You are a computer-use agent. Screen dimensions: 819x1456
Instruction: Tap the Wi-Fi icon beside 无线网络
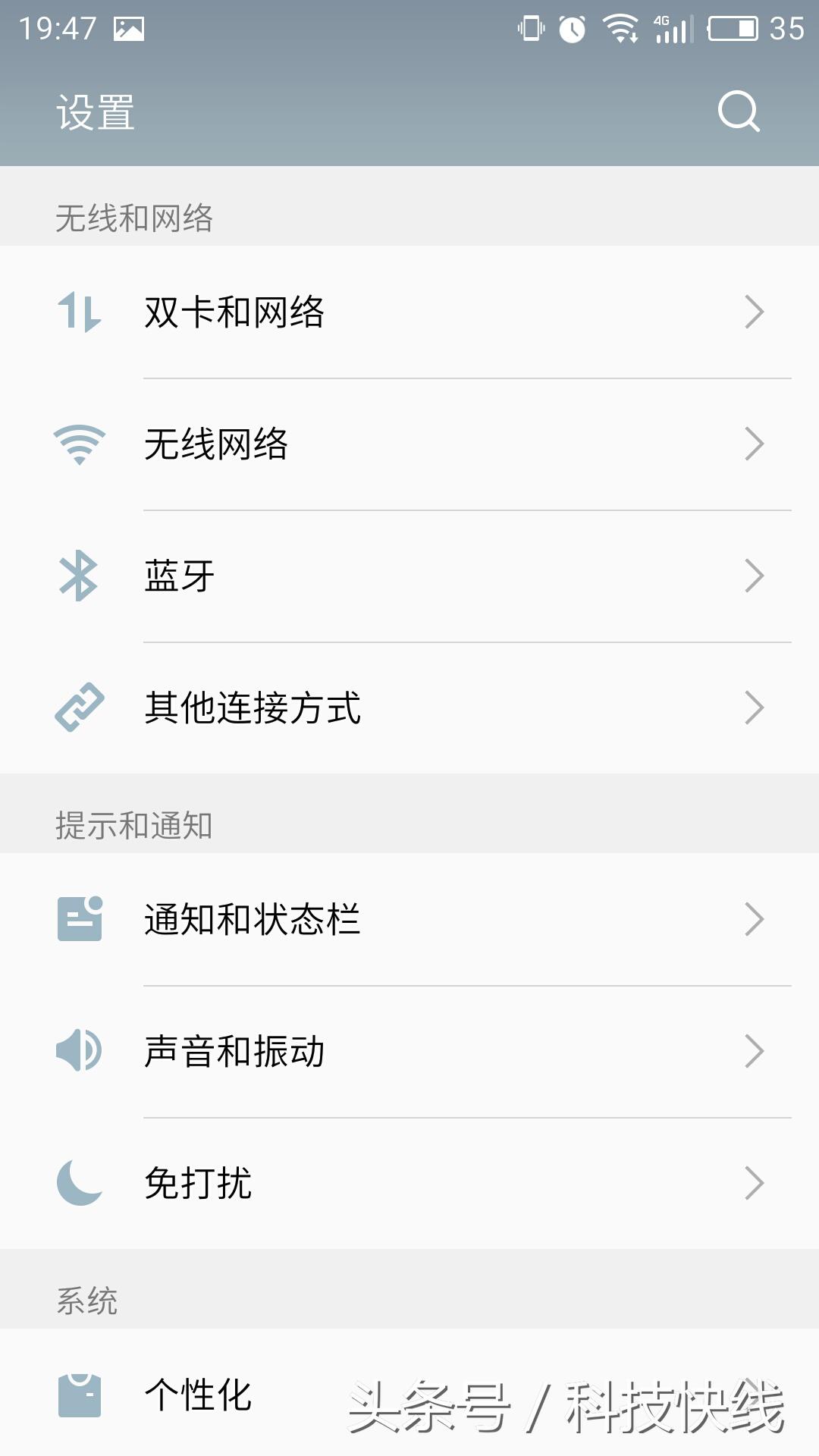(x=78, y=445)
